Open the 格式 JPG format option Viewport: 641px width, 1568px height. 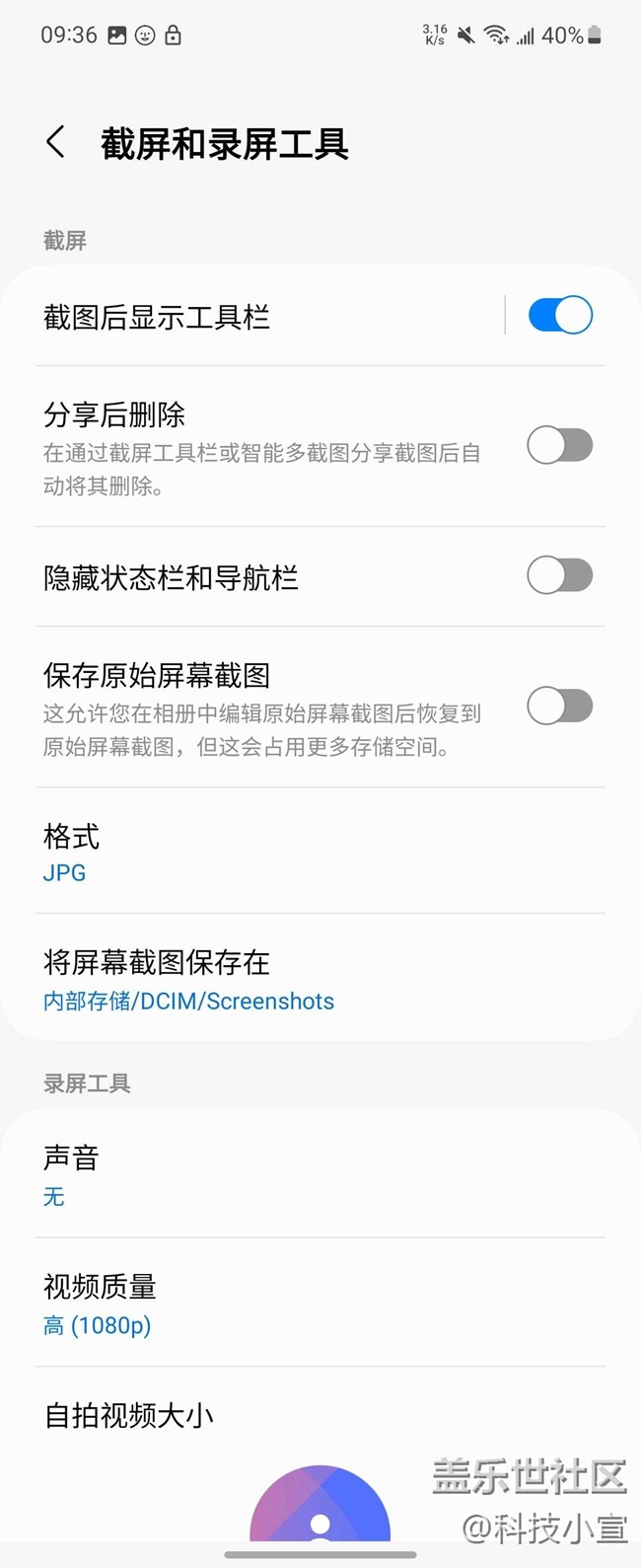point(320,853)
